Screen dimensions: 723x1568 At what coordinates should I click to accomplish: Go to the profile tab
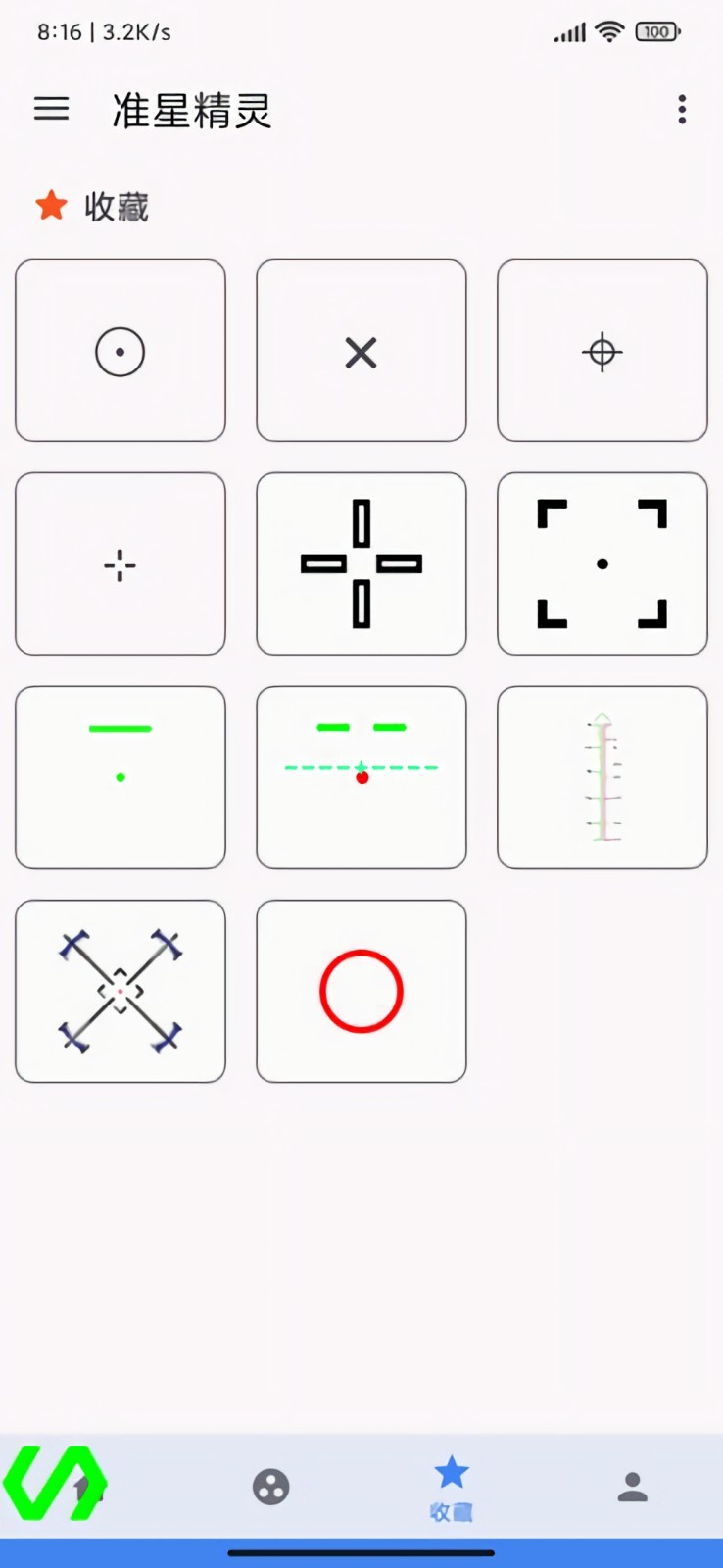tap(633, 1487)
